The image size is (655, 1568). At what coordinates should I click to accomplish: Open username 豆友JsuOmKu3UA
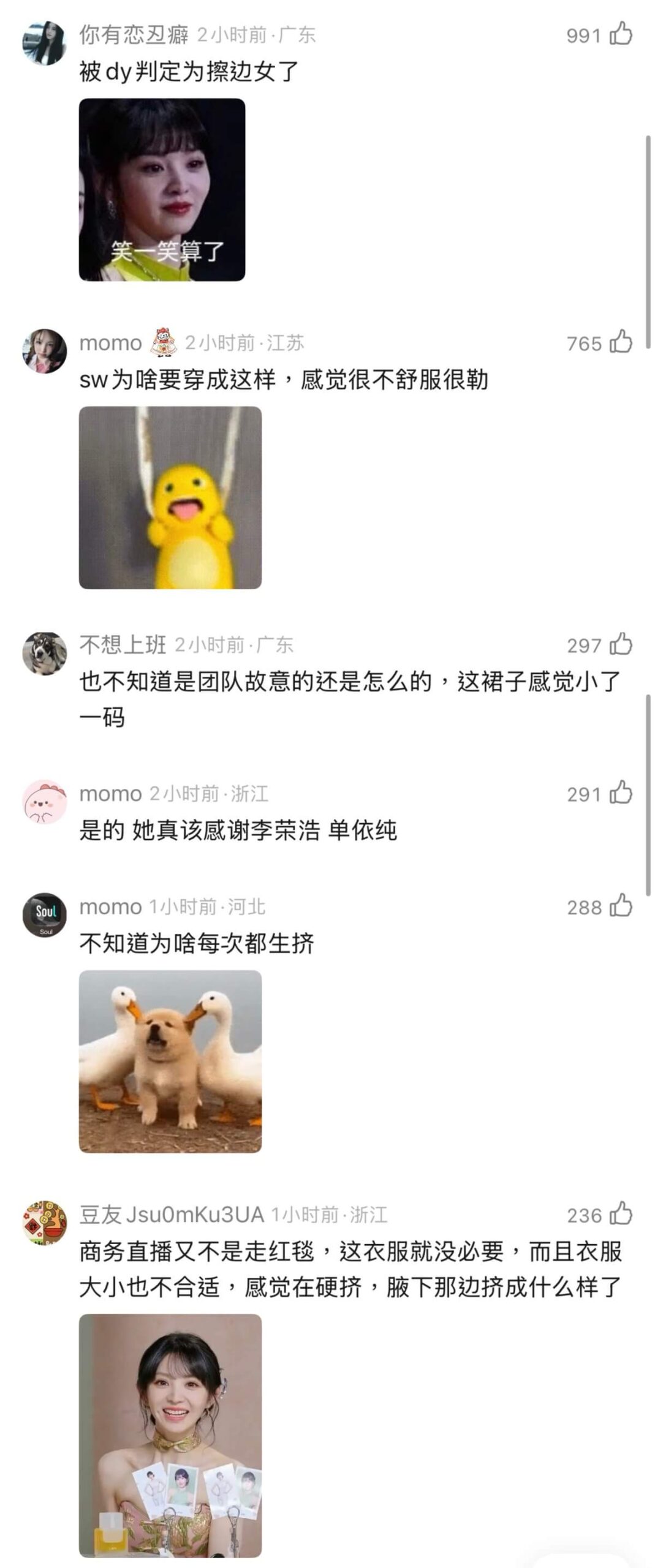pyautogui.click(x=172, y=1214)
